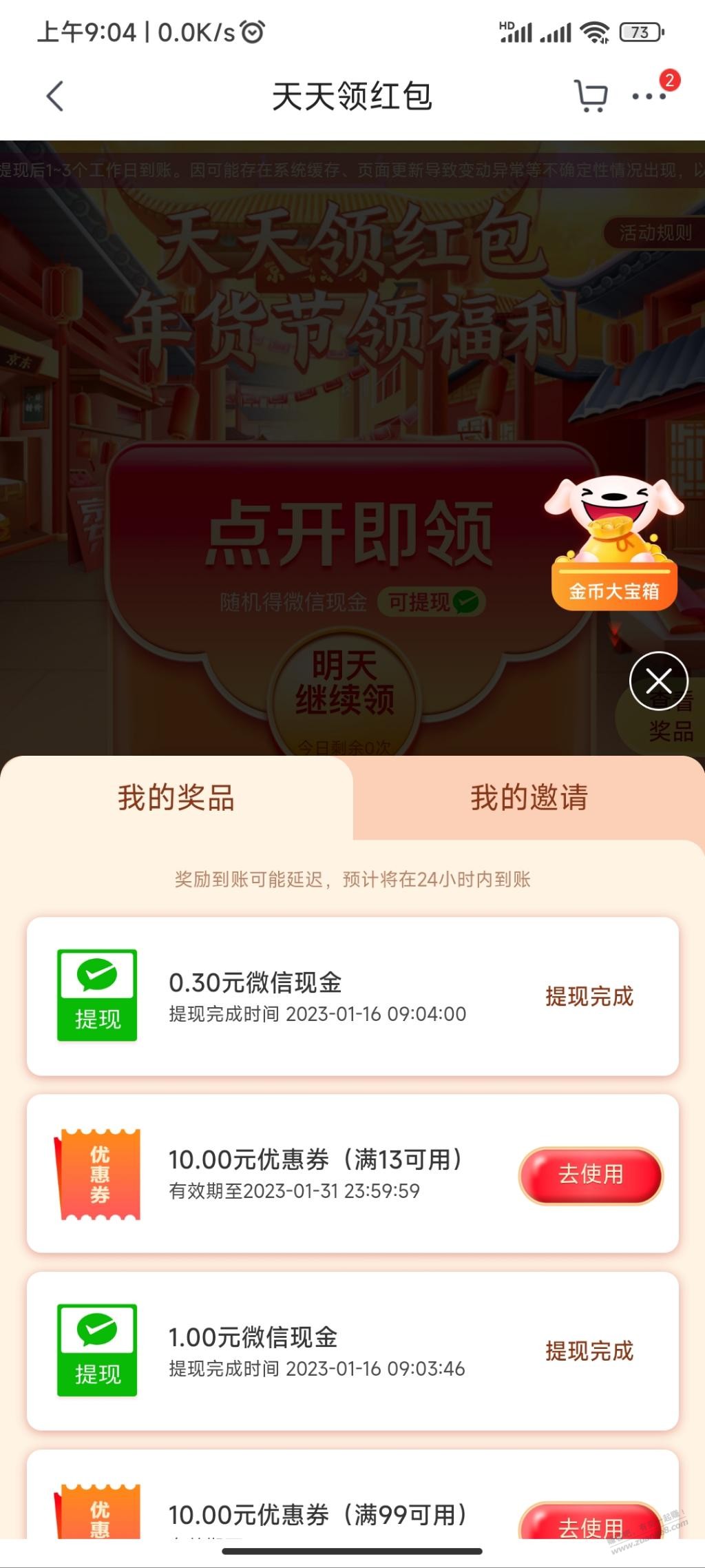Open the shopping cart
The width and height of the screenshot is (705, 1568).
[590, 96]
